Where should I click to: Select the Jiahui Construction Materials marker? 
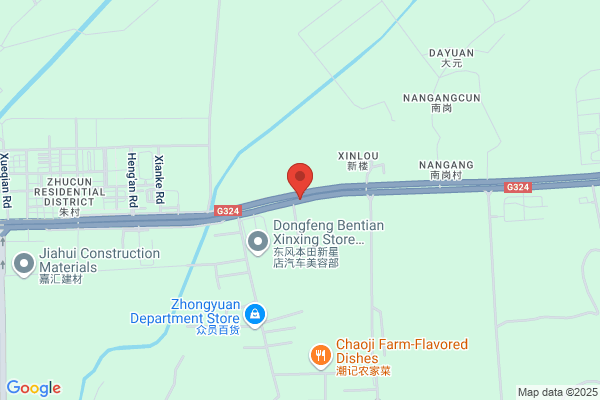(x=24, y=264)
